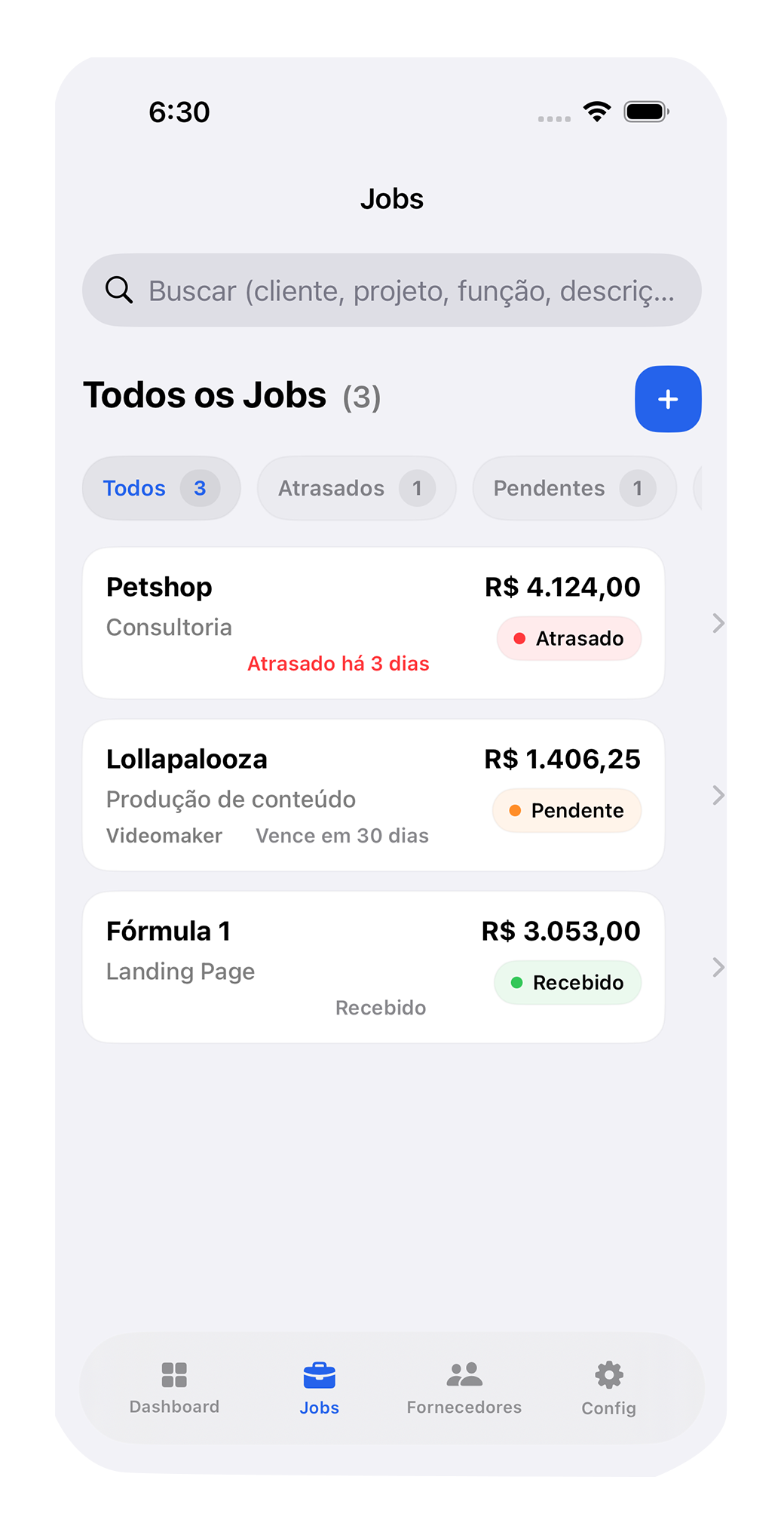The width and height of the screenshot is (784, 1532).
Task: Tap the green status dot on Recebido badge
Action: click(517, 982)
